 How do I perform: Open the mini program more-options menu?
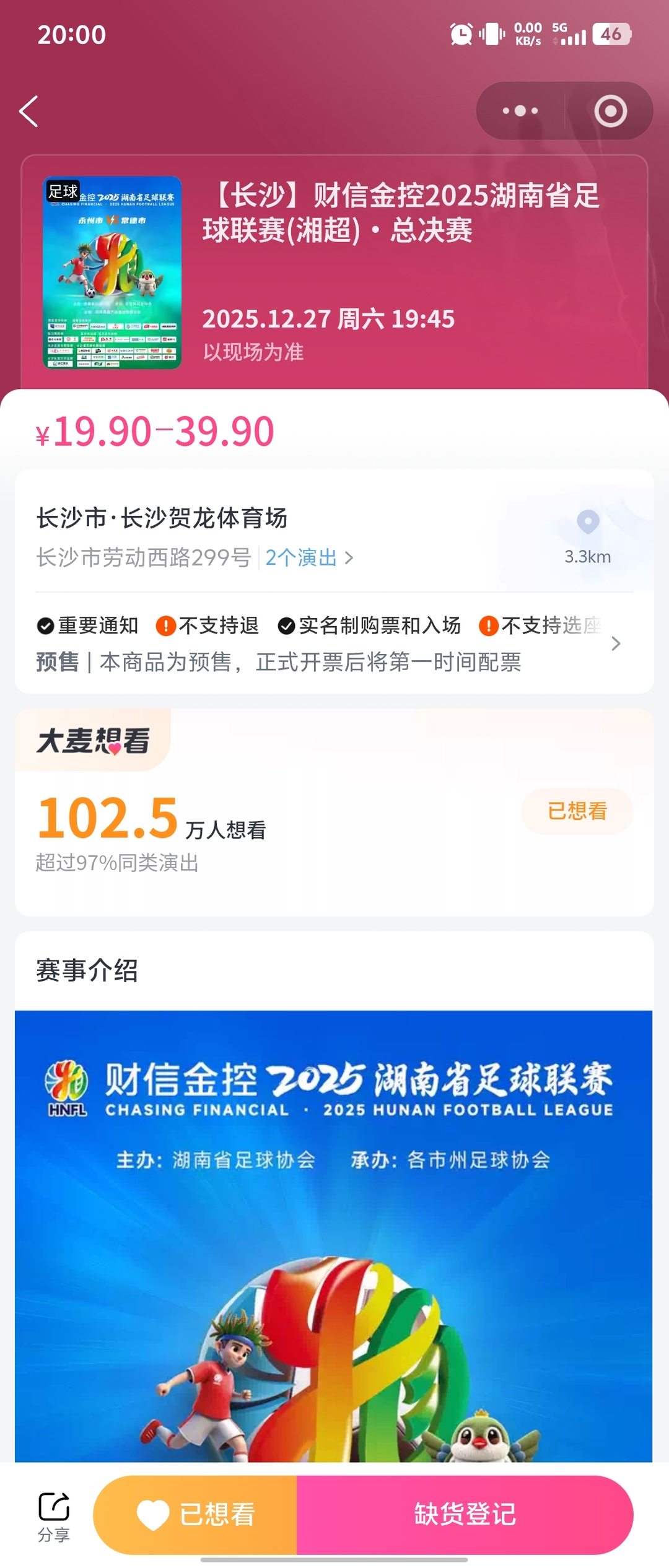click(x=520, y=111)
